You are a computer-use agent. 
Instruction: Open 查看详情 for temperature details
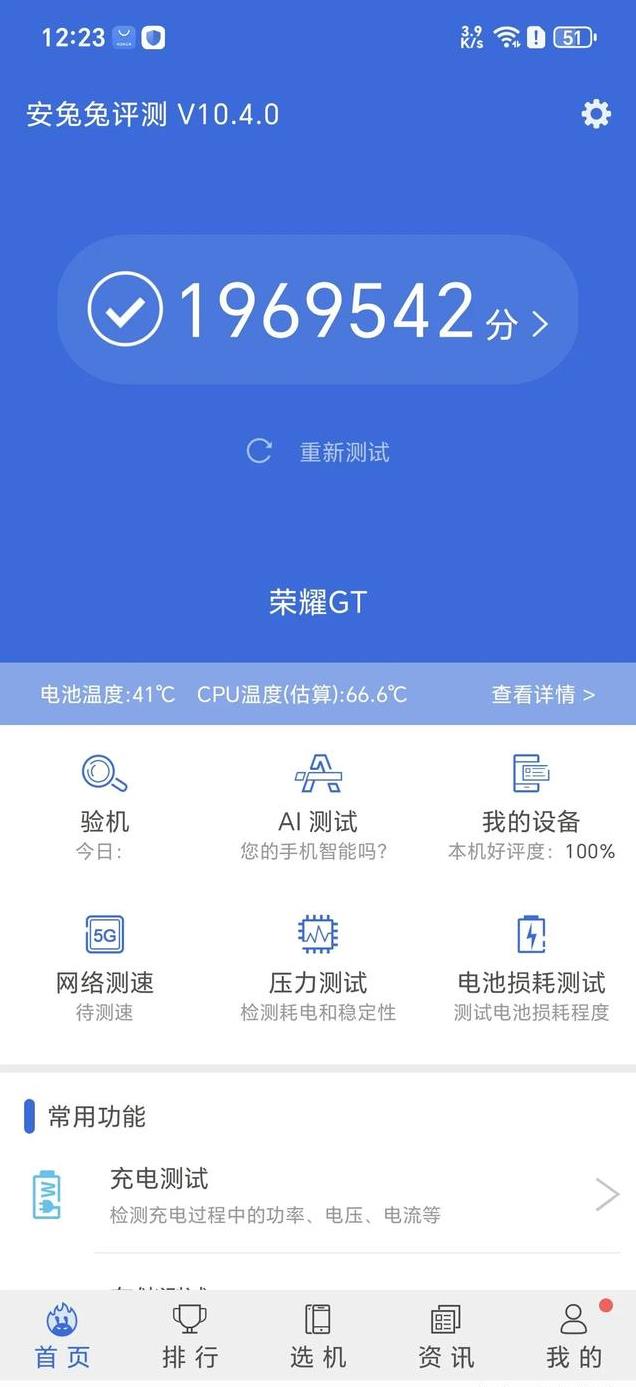(543, 694)
